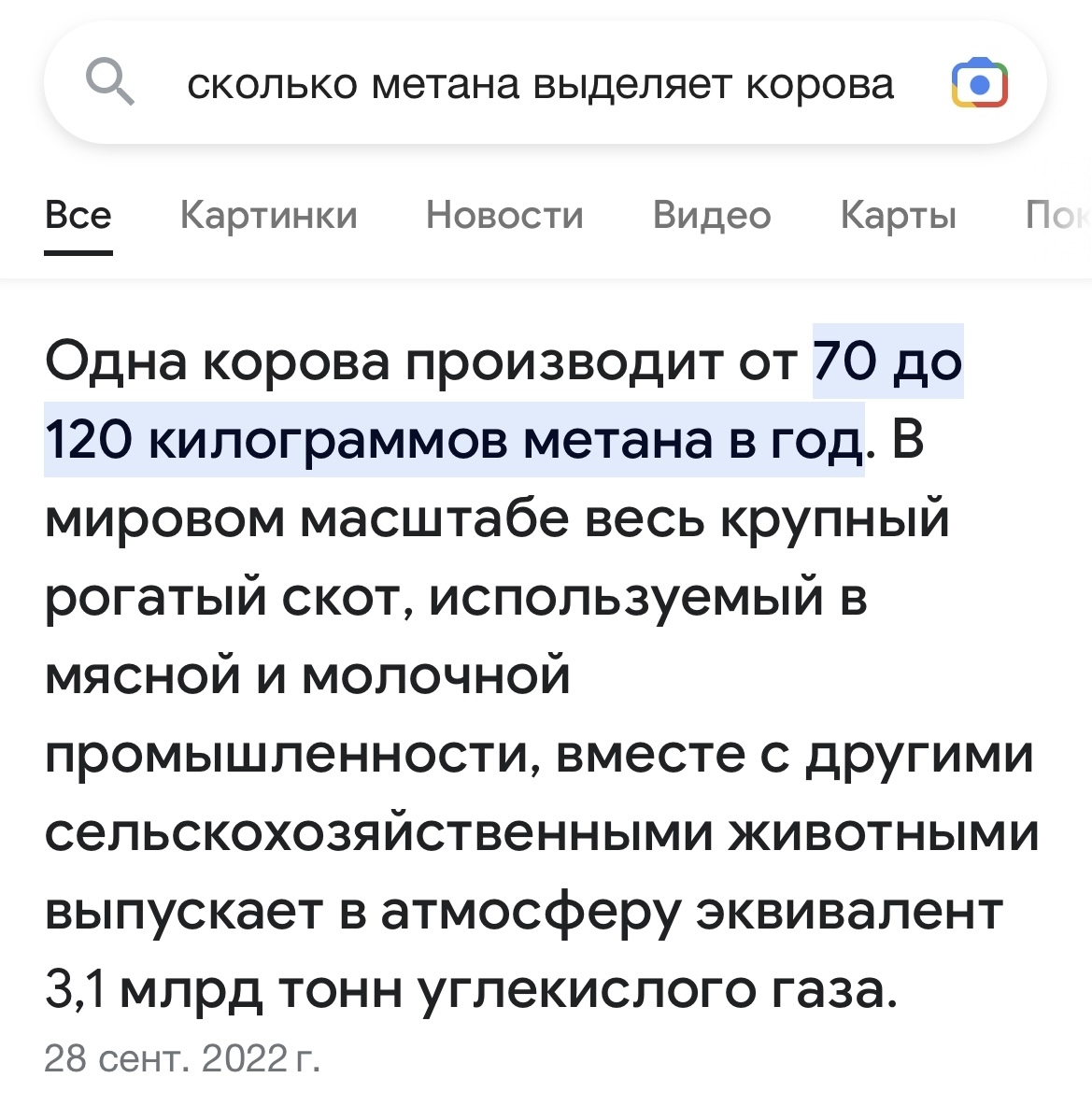1092x1106 pixels.
Task: Open the Карты tab
Action: coord(898,216)
